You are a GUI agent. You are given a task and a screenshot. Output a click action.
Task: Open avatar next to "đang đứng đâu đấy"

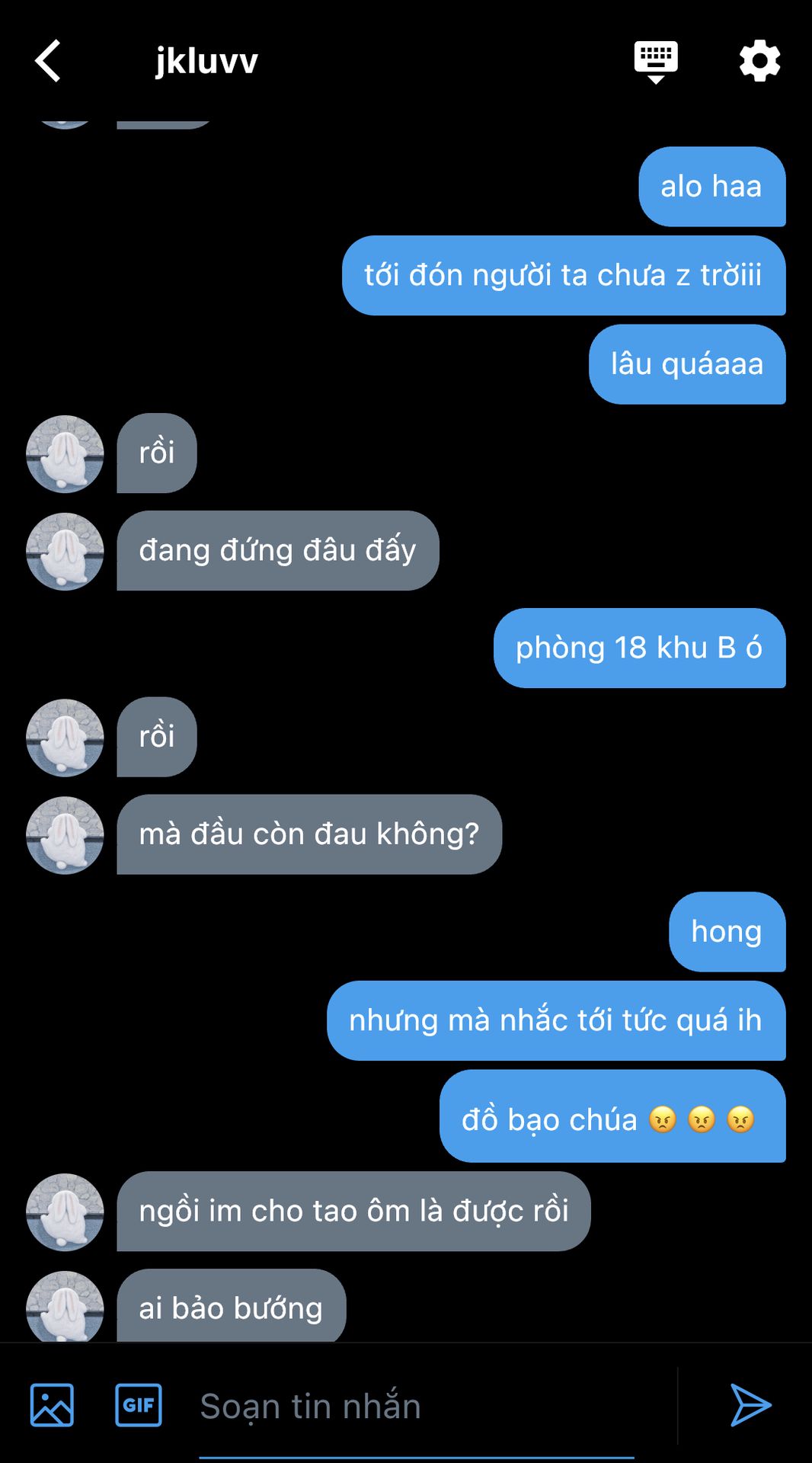click(65, 551)
